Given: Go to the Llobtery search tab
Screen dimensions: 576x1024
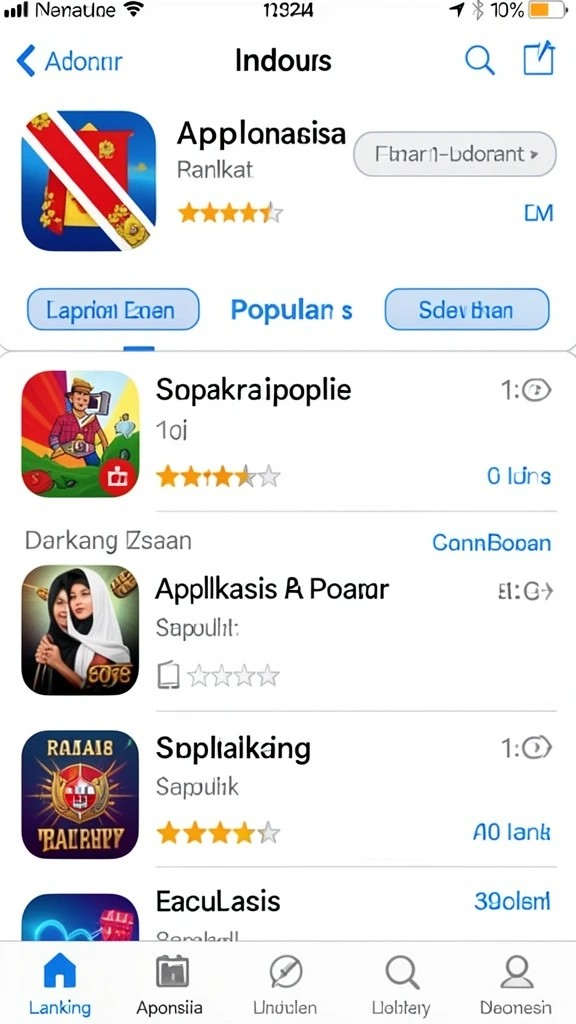Looking at the screenshot, I should tap(401, 984).
